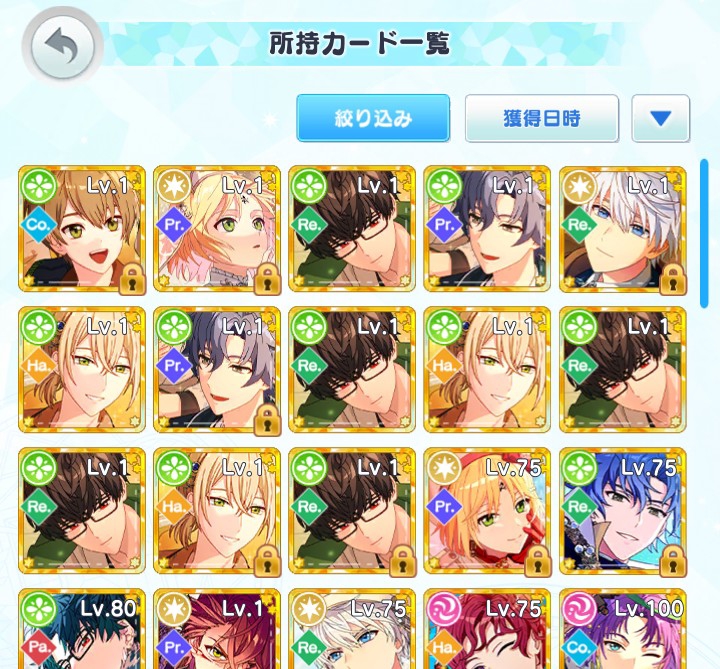Screen dimensions: 720x669
Task: Go back using the return arrow
Action: coord(63,47)
